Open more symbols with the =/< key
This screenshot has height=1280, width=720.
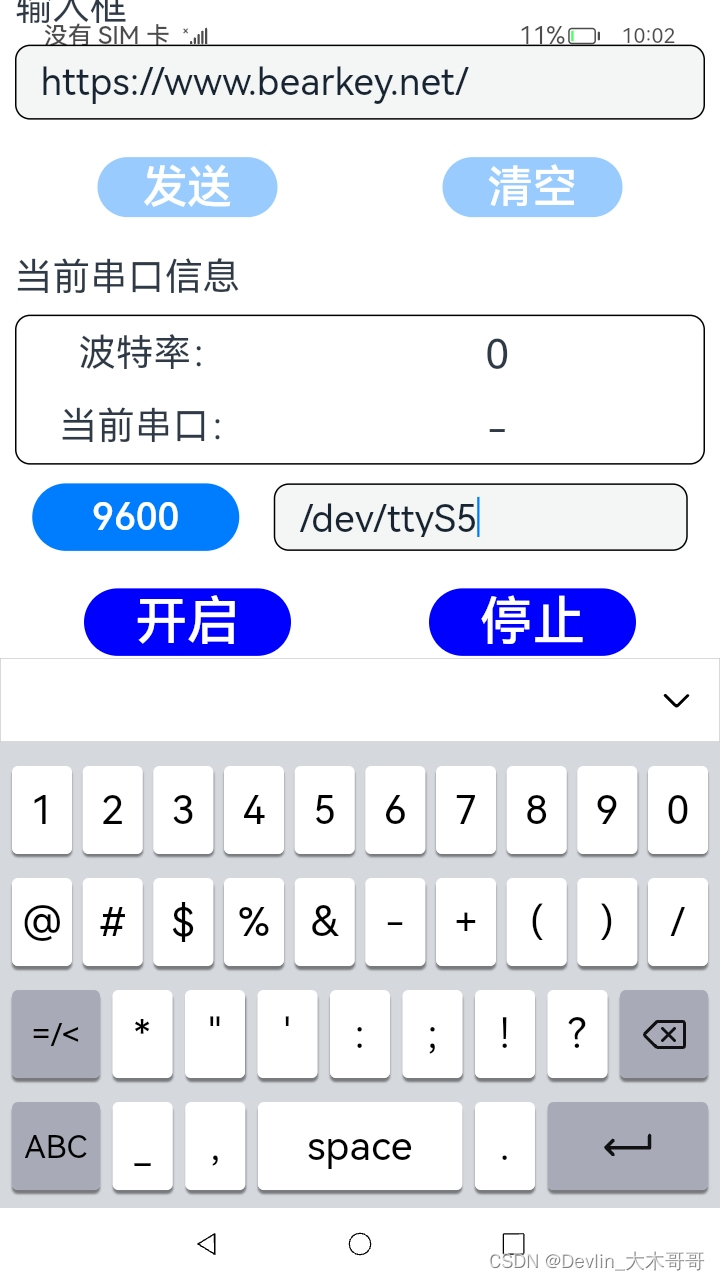(56, 1034)
